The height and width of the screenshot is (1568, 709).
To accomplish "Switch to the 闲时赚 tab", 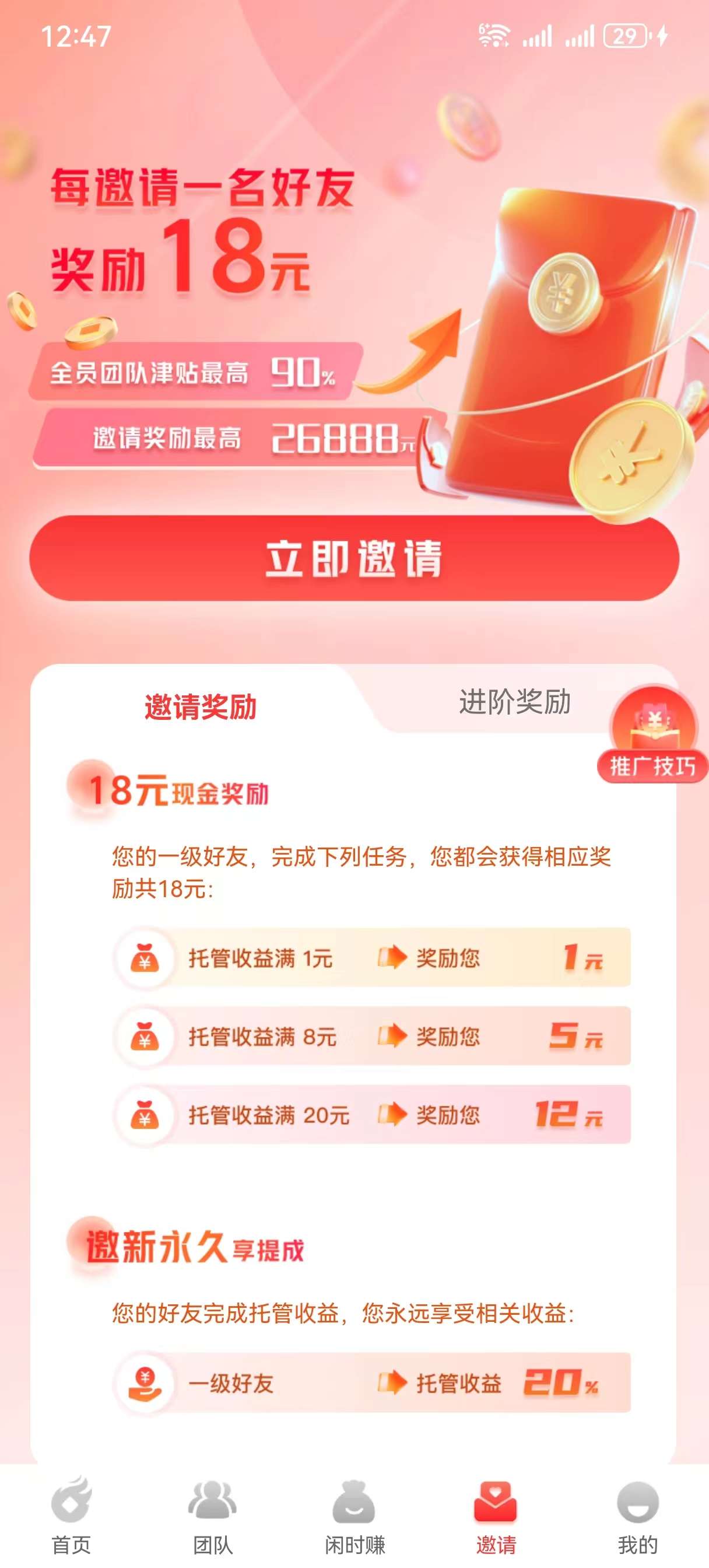I will click(x=354, y=1515).
